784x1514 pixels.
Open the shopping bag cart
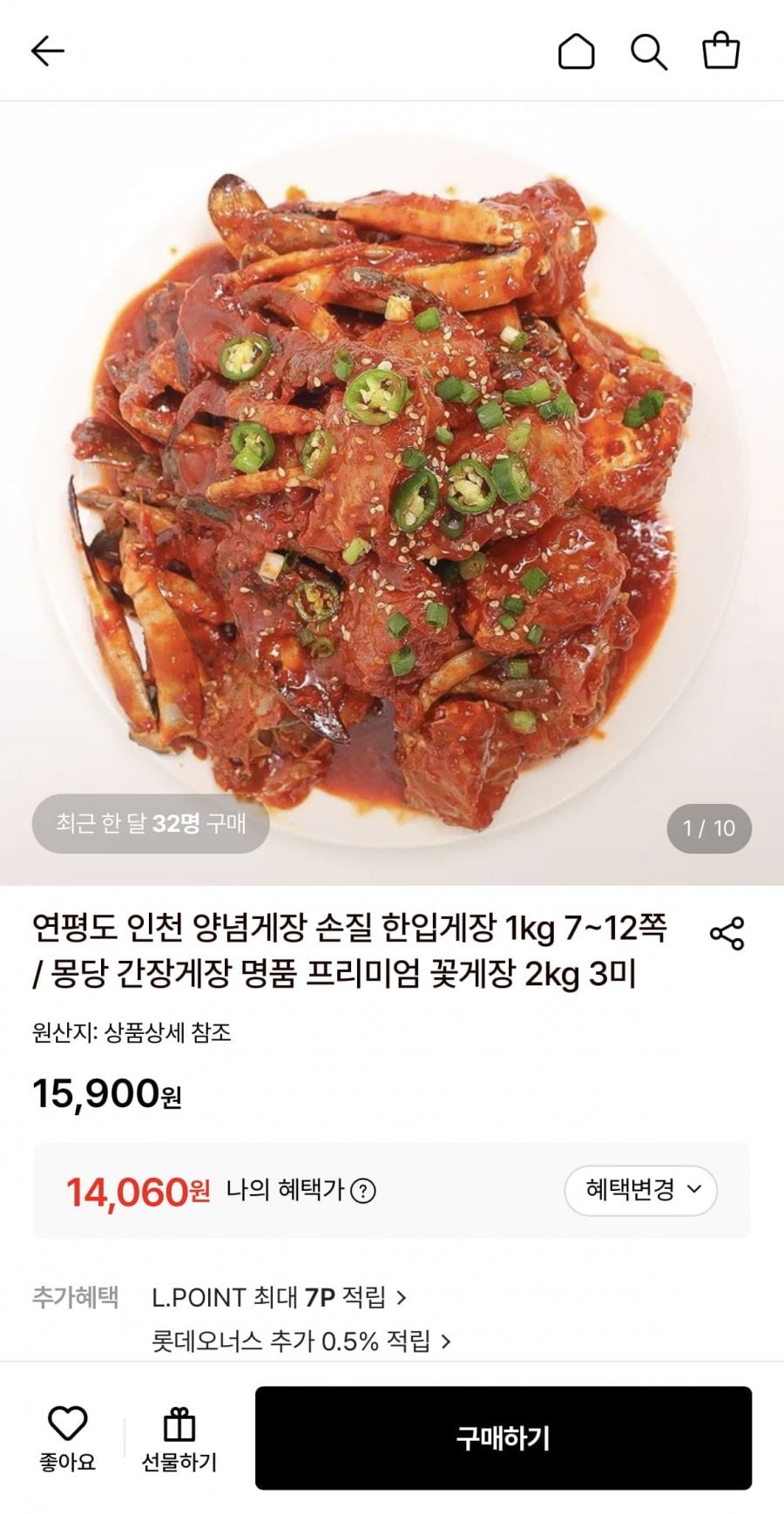tap(721, 51)
